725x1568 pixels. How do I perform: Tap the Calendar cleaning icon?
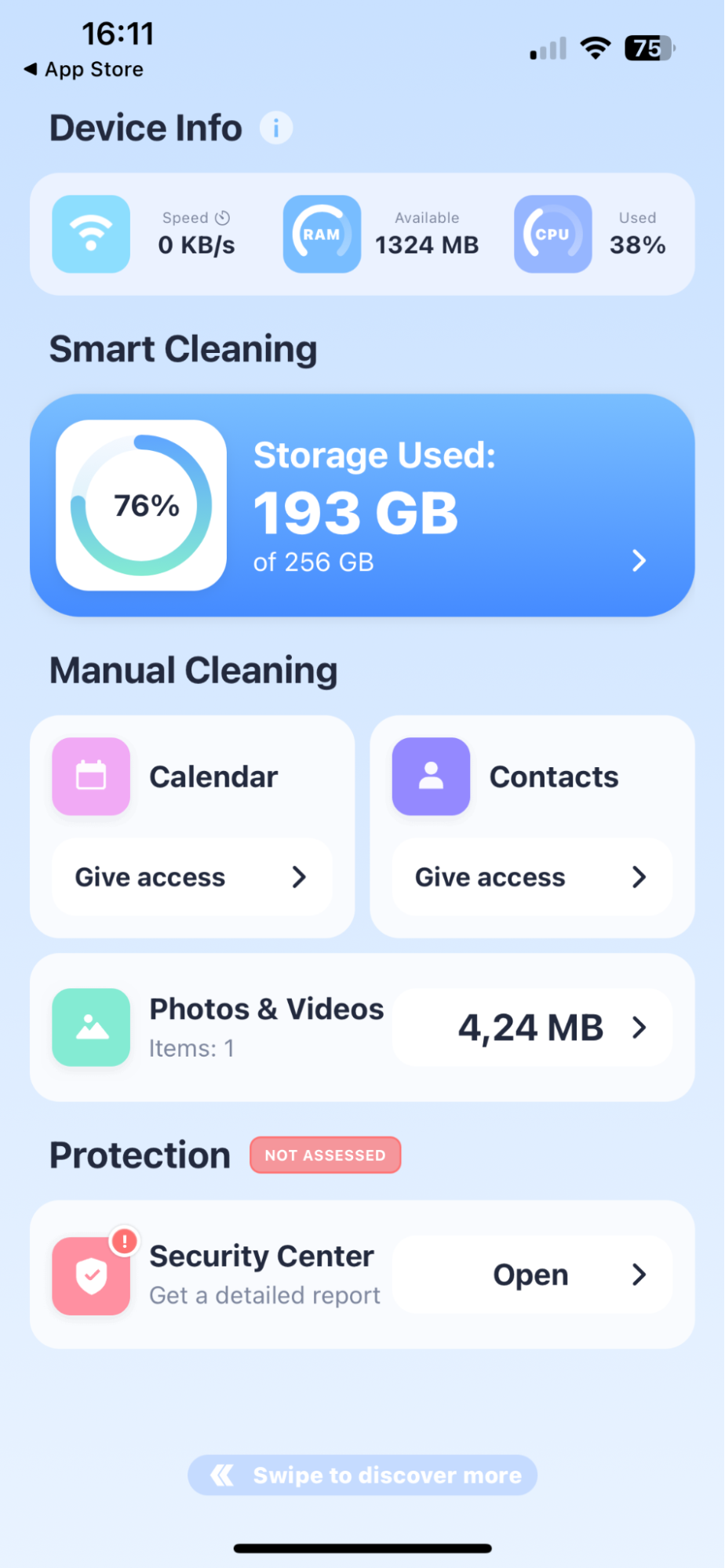(90, 776)
